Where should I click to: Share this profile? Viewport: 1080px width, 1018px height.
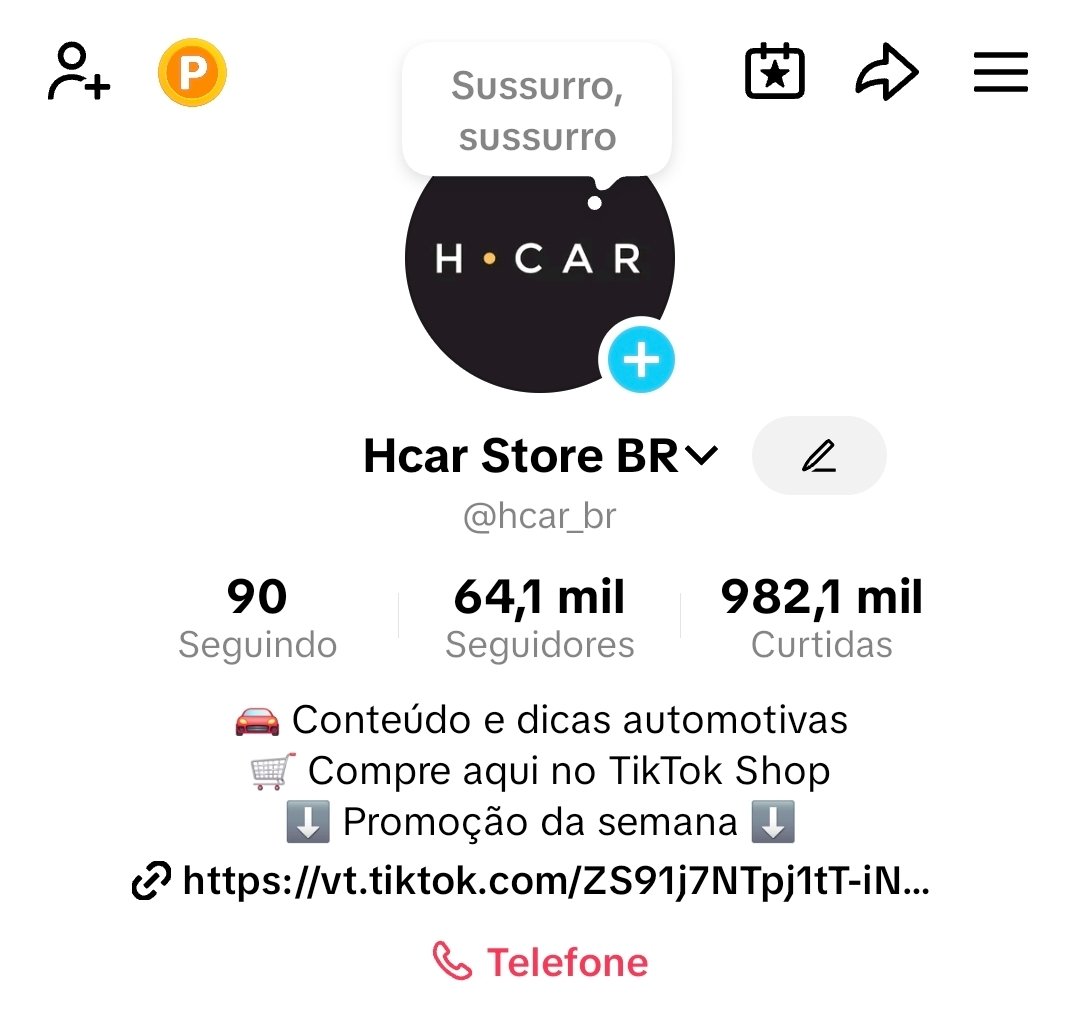pos(886,73)
